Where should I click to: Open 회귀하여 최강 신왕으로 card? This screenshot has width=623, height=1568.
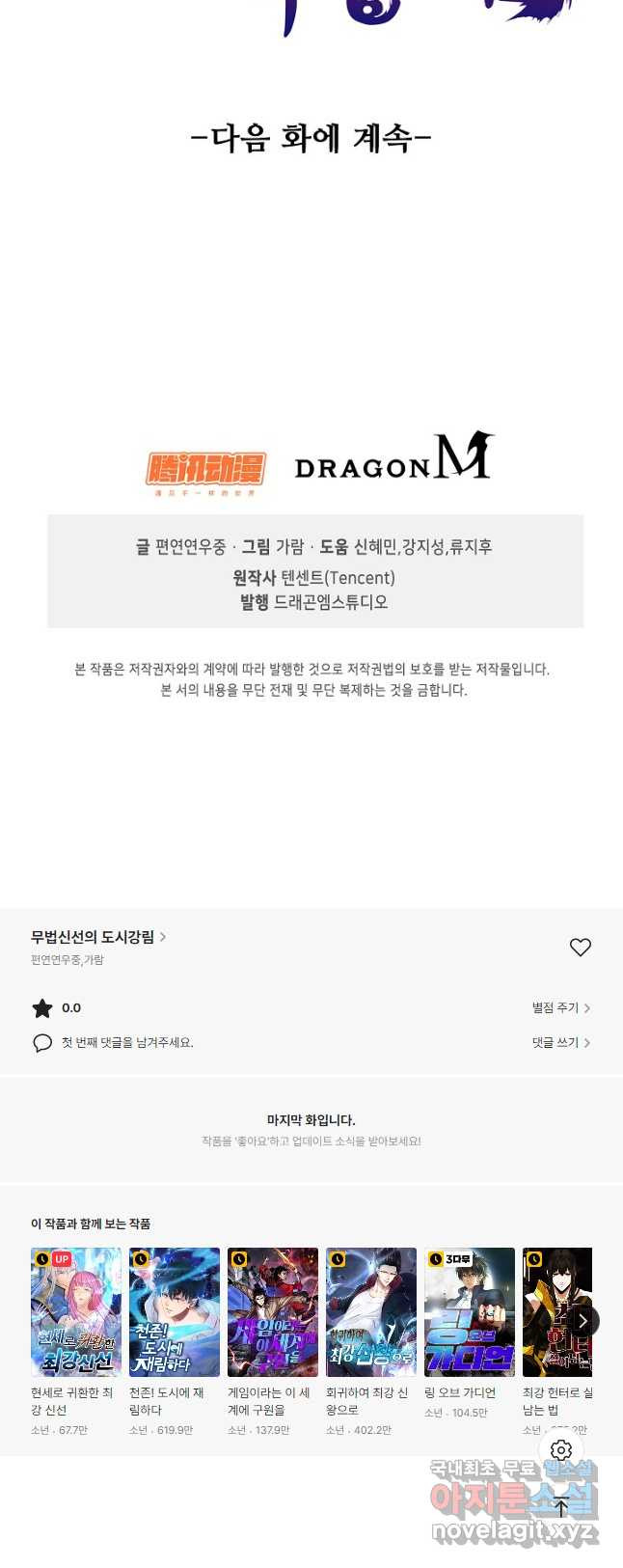coord(371,1311)
